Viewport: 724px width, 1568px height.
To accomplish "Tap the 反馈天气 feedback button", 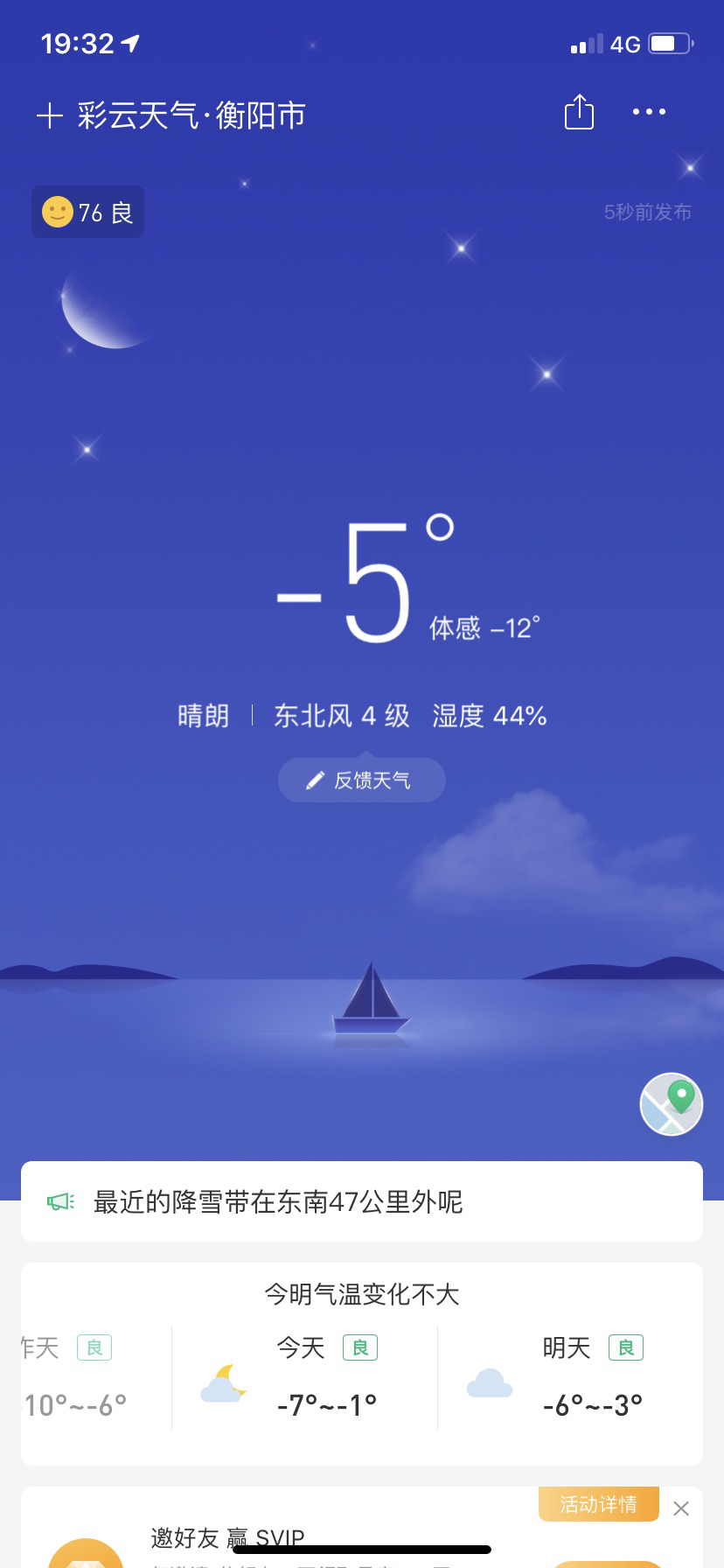I will click(361, 780).
